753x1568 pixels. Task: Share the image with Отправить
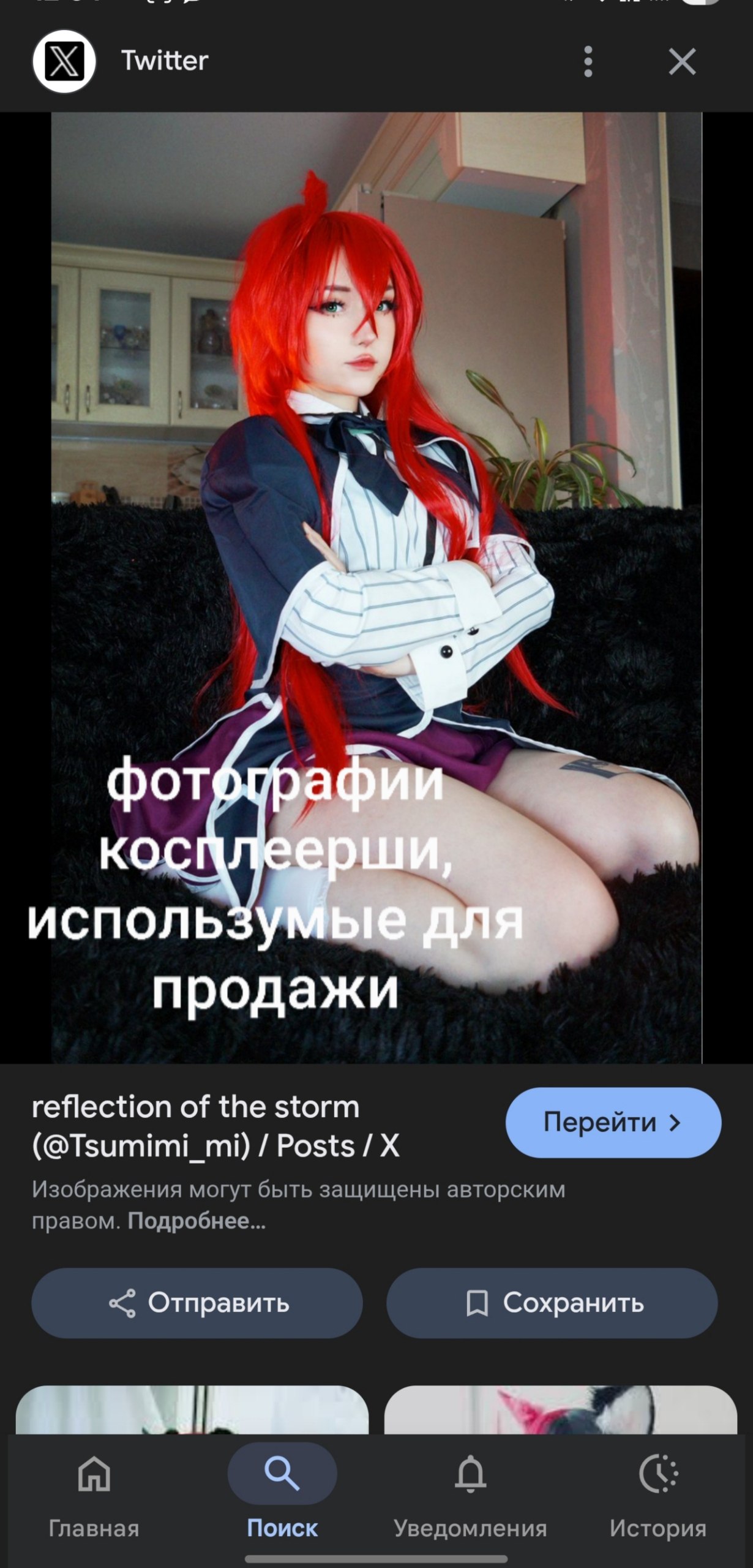[x=197, y=1303]
